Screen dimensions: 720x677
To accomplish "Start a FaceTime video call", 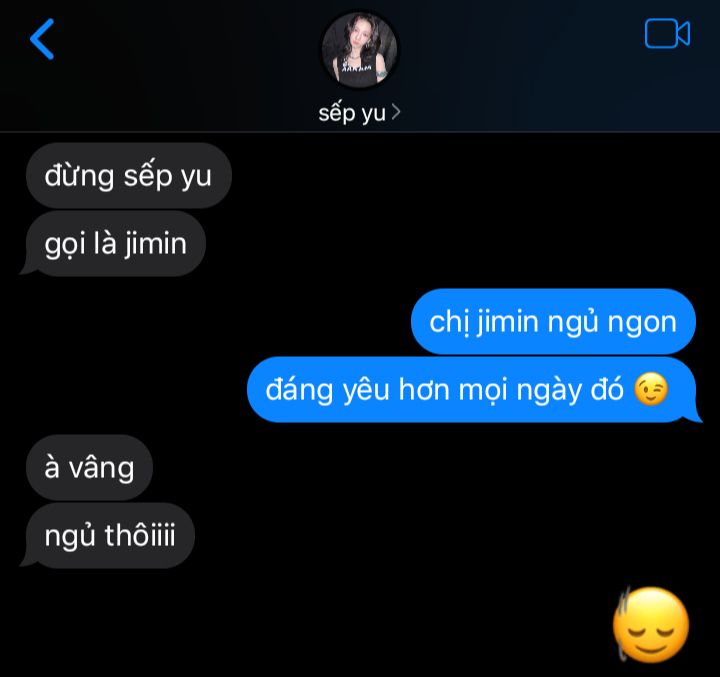I will [x=667, y=34].
